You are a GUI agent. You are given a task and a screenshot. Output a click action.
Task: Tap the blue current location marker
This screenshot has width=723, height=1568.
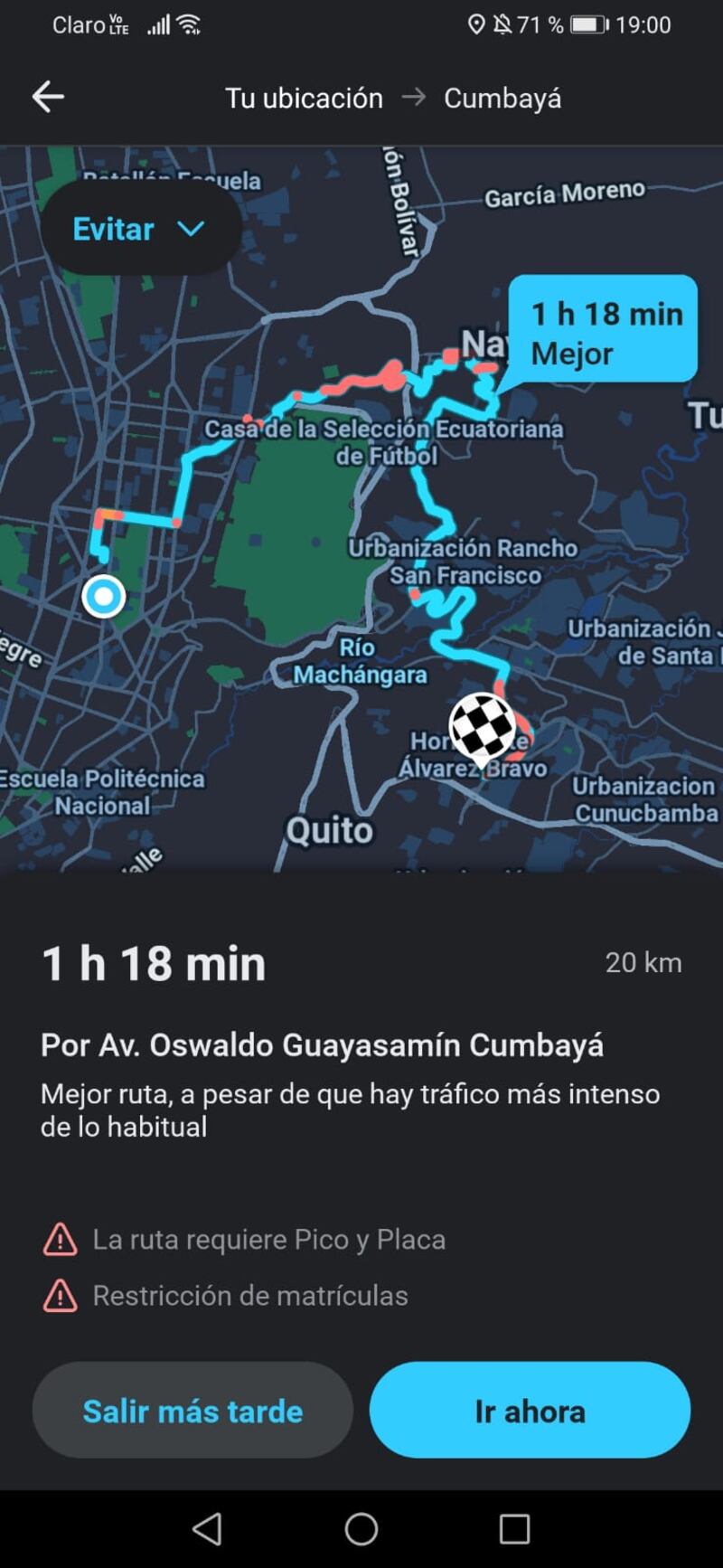103,596
